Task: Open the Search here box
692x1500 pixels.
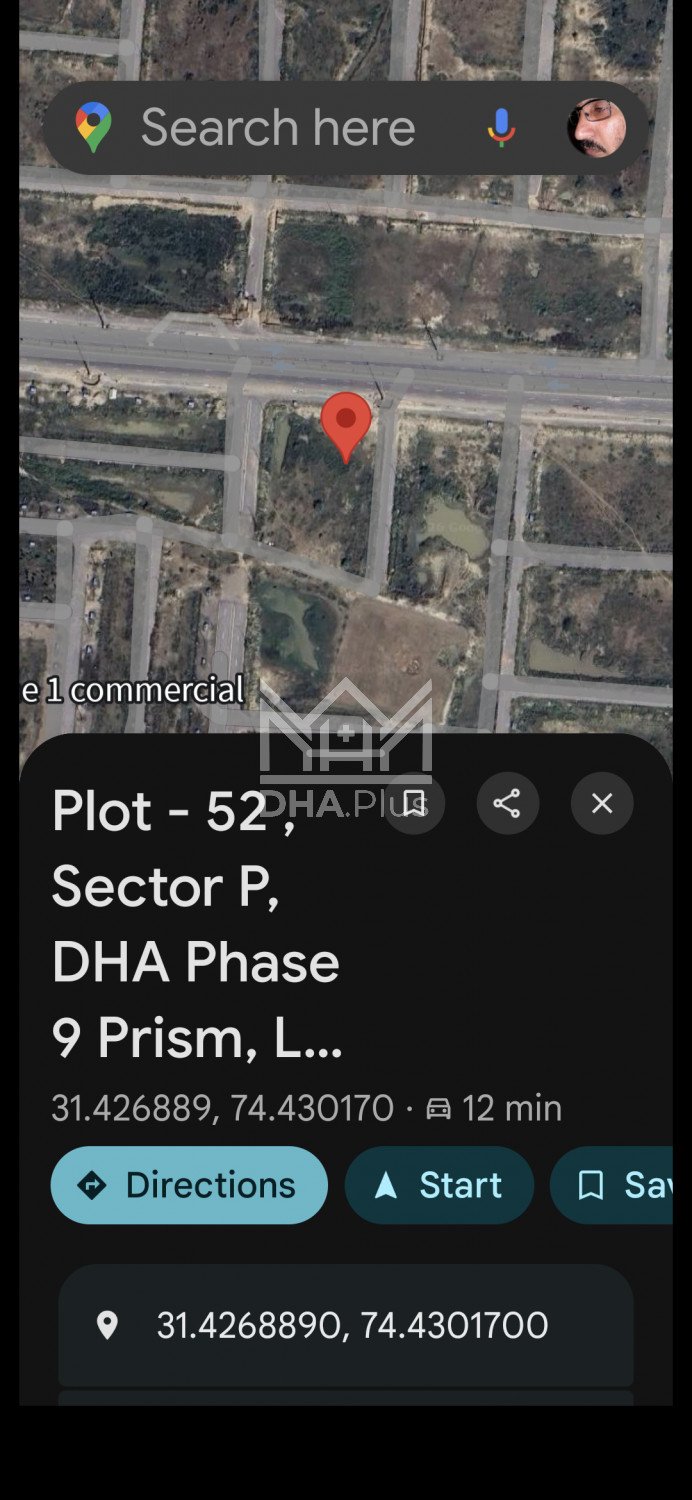Action: 278,128
